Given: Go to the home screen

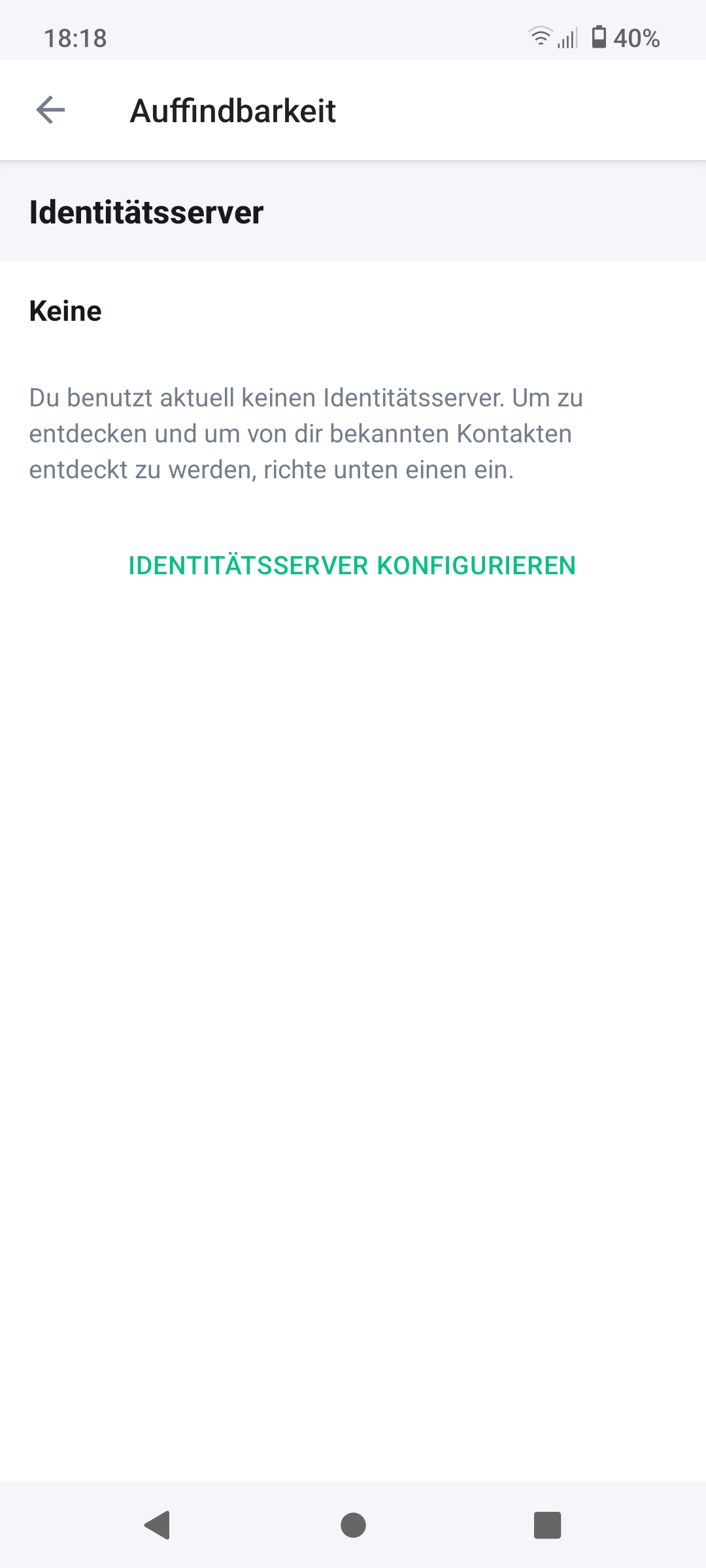Looking at the screenshot, I should point(353,1525).
